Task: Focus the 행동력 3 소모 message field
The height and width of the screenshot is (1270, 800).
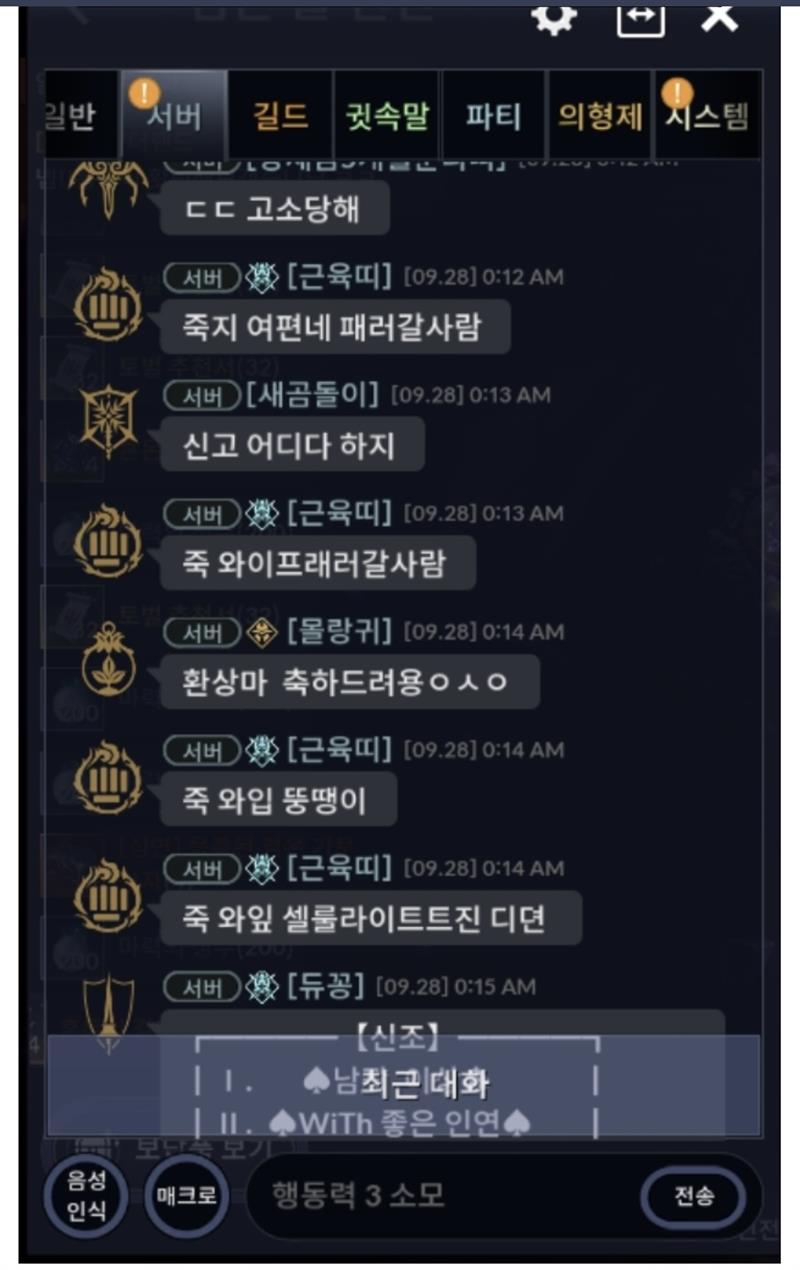Action: click(440, 1195)
